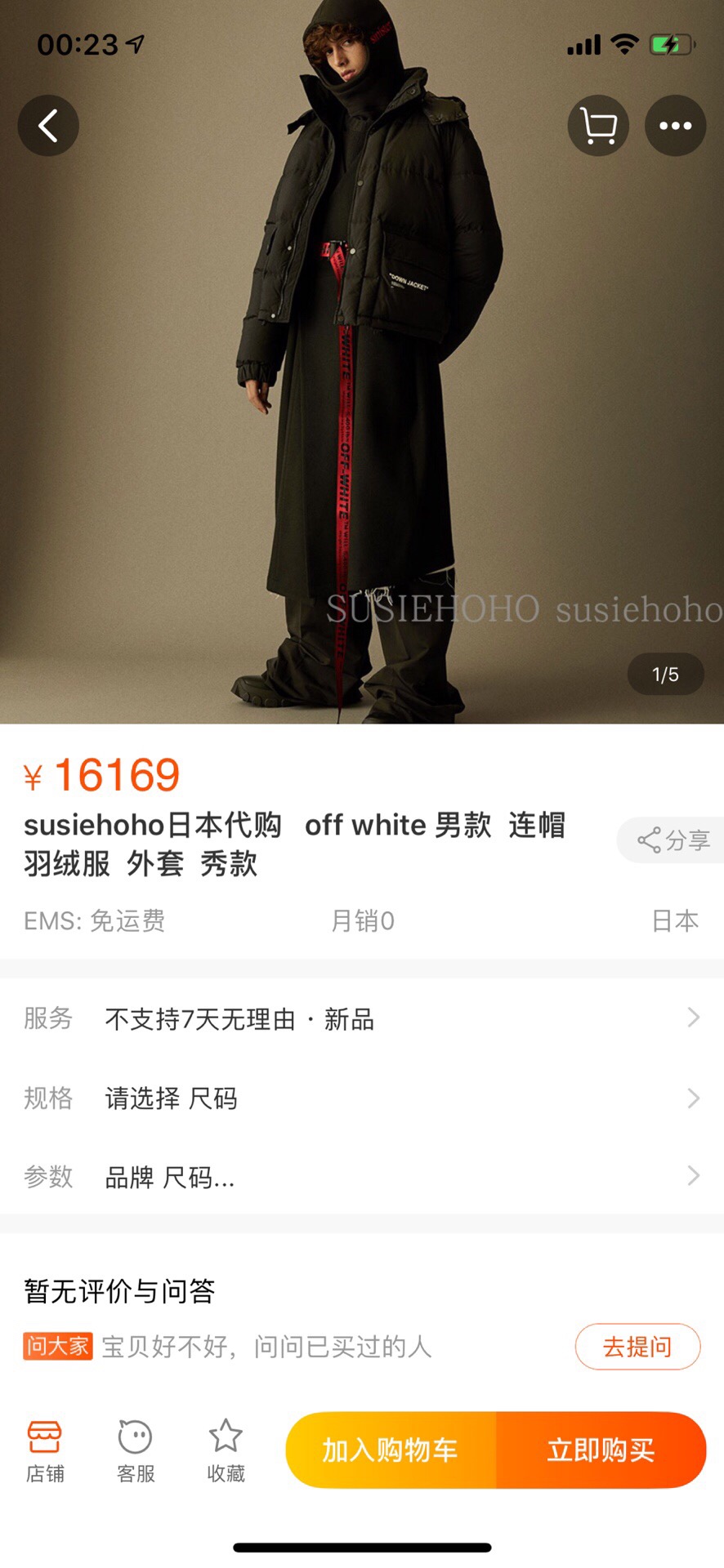724x1568 pixels.
Task: Tap 去提问 to ask a question
Action: click(637, 1346)
